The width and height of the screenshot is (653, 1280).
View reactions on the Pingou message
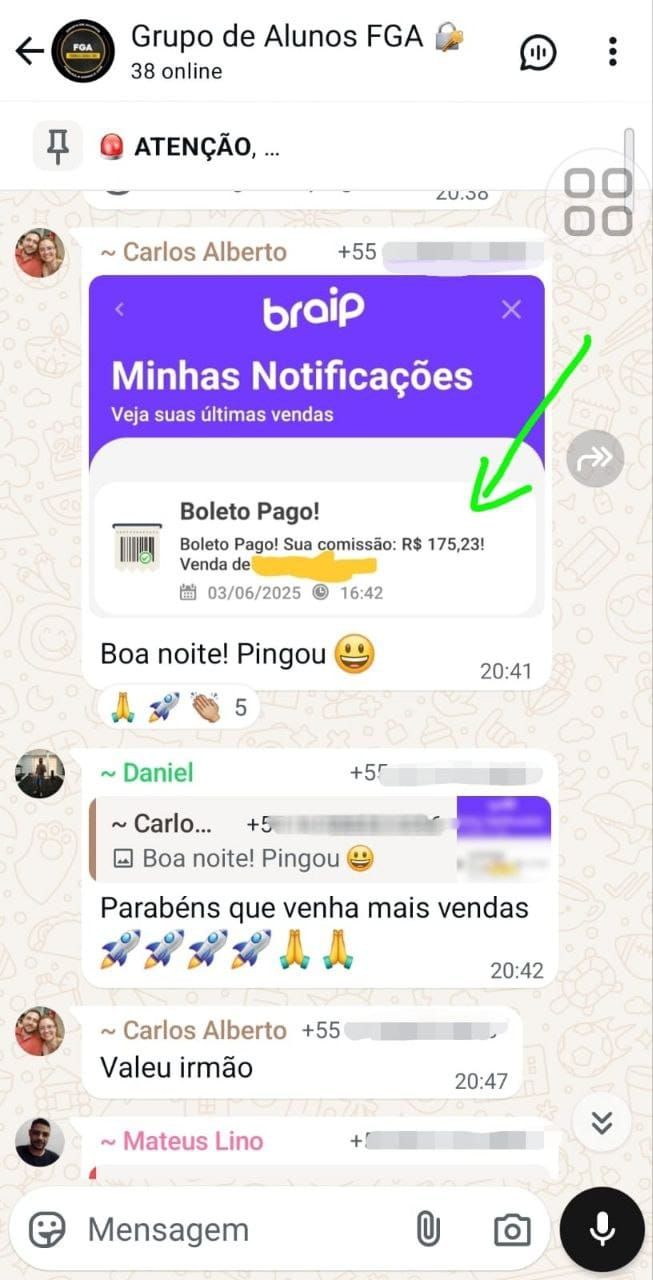[180, 708]
